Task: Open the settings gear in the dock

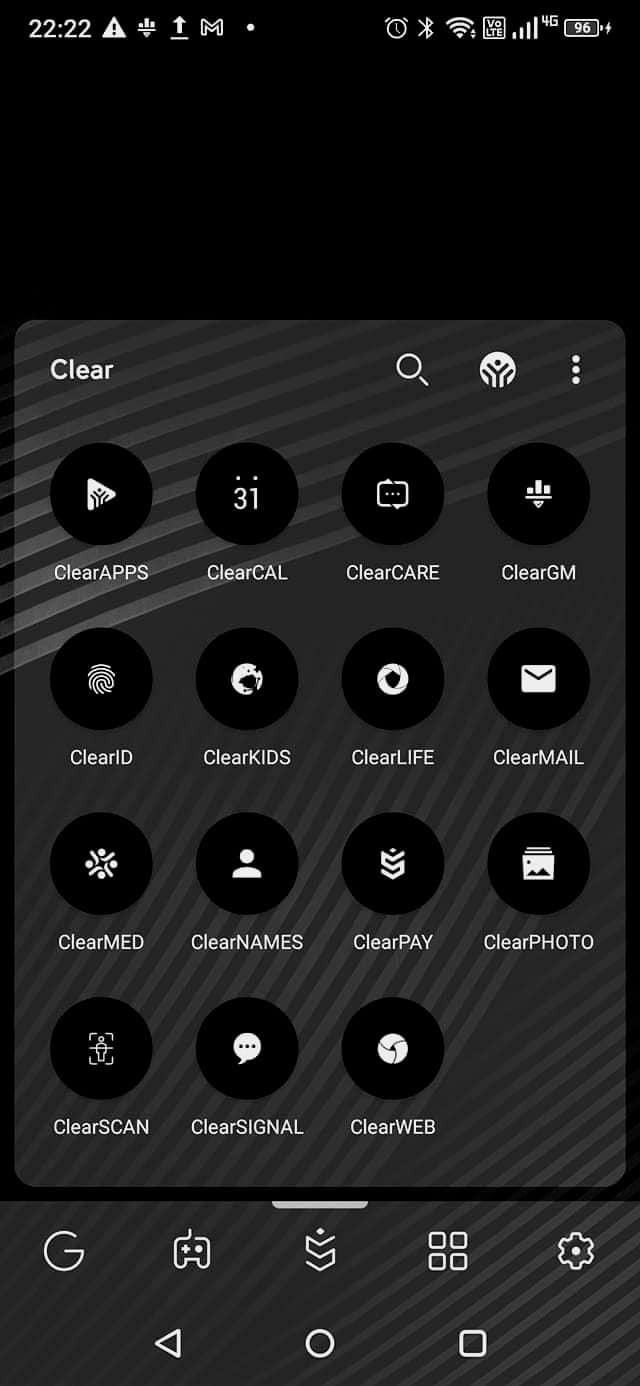Action: [575, 1251]
